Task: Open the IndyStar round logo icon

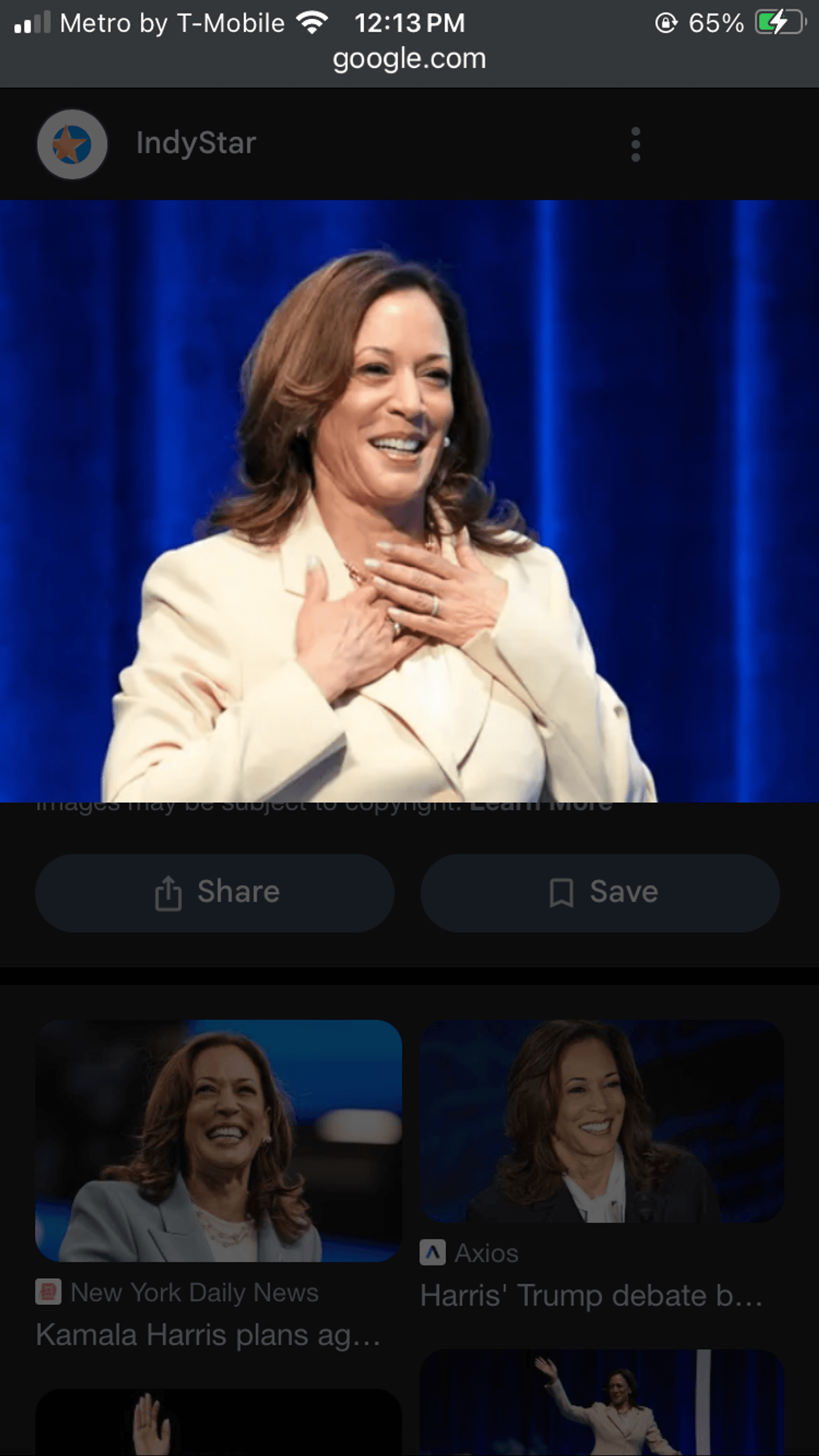Action: point(73,144)
